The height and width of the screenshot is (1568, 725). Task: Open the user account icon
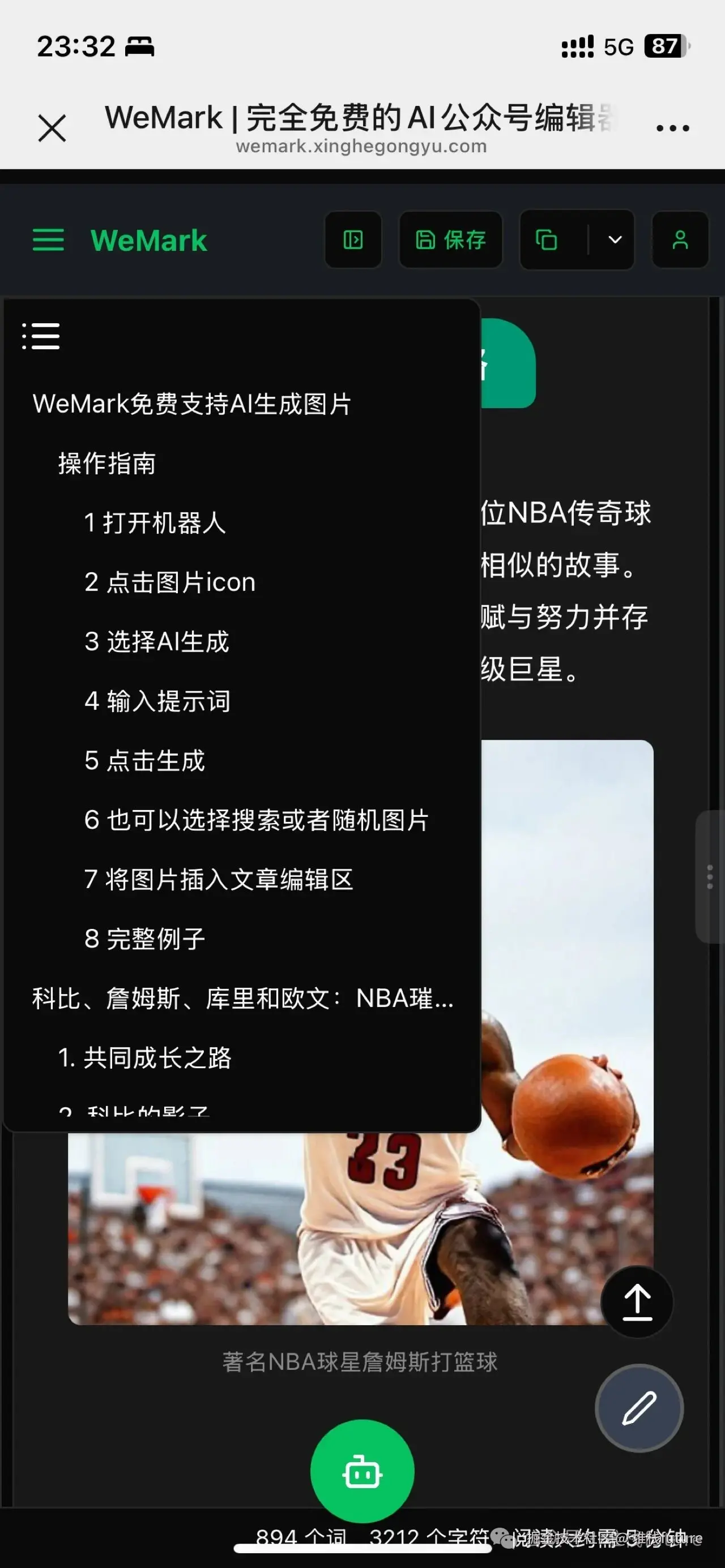pos(680,240)
